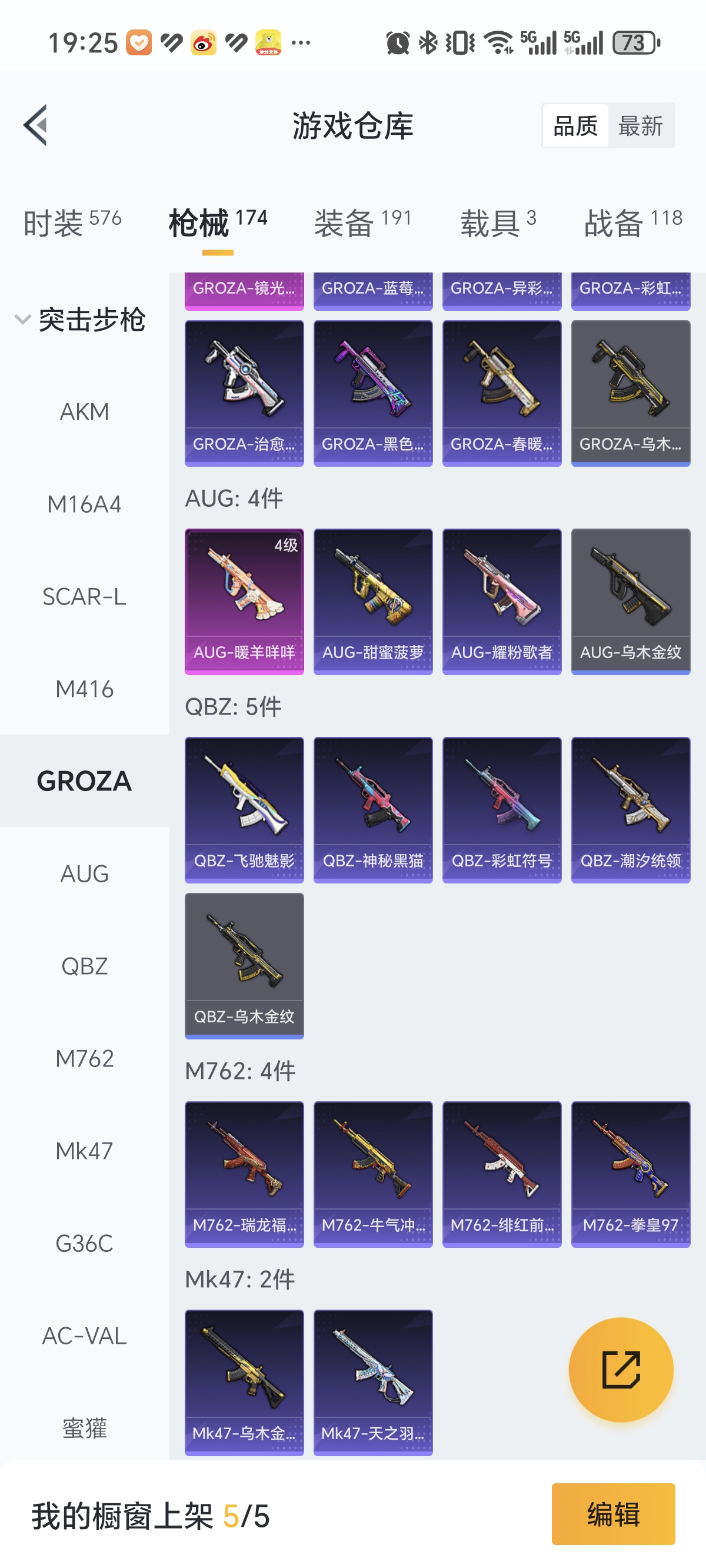Jump to the M416 weapon section
This screenshot has height=1568, width=706.
[85, 689]
